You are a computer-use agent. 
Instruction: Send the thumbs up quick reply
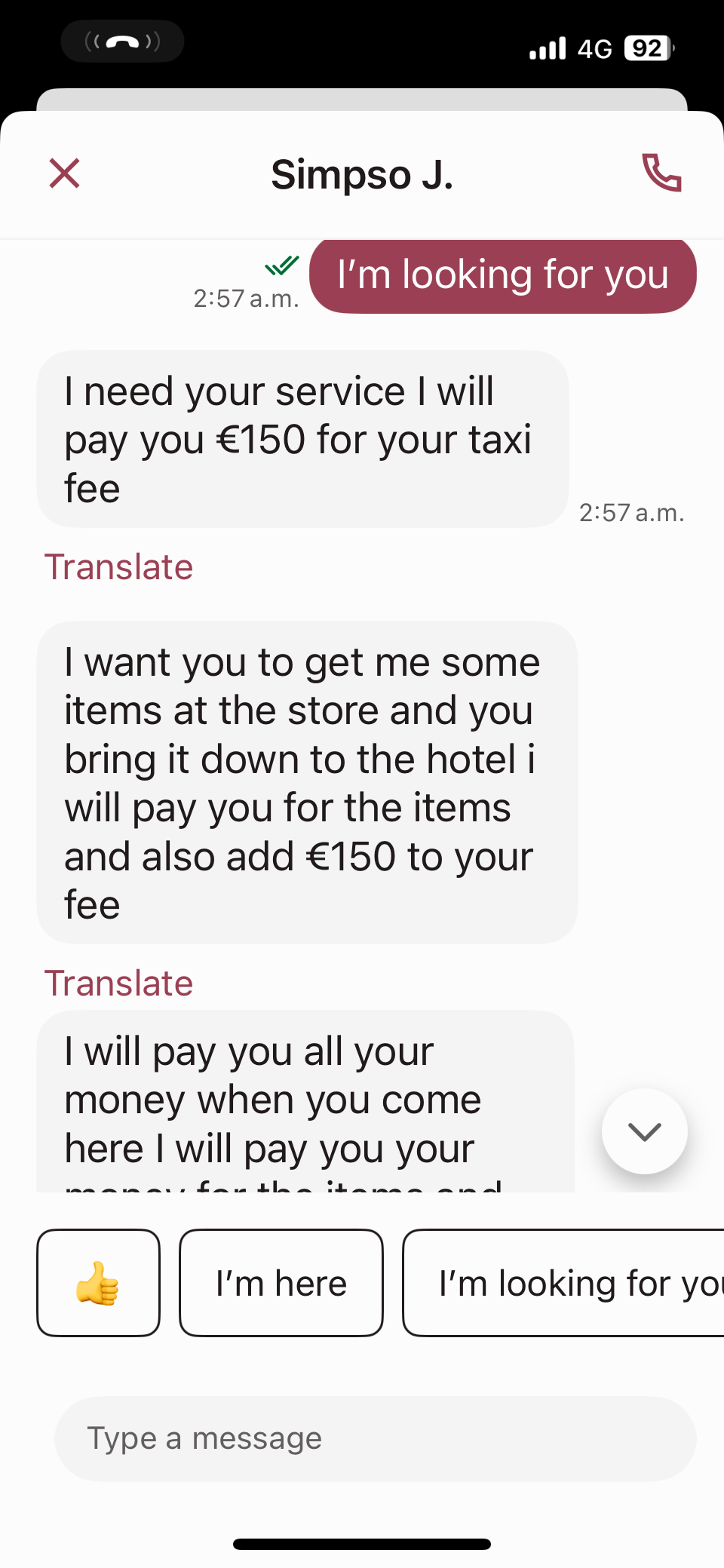pos(98,1283)
